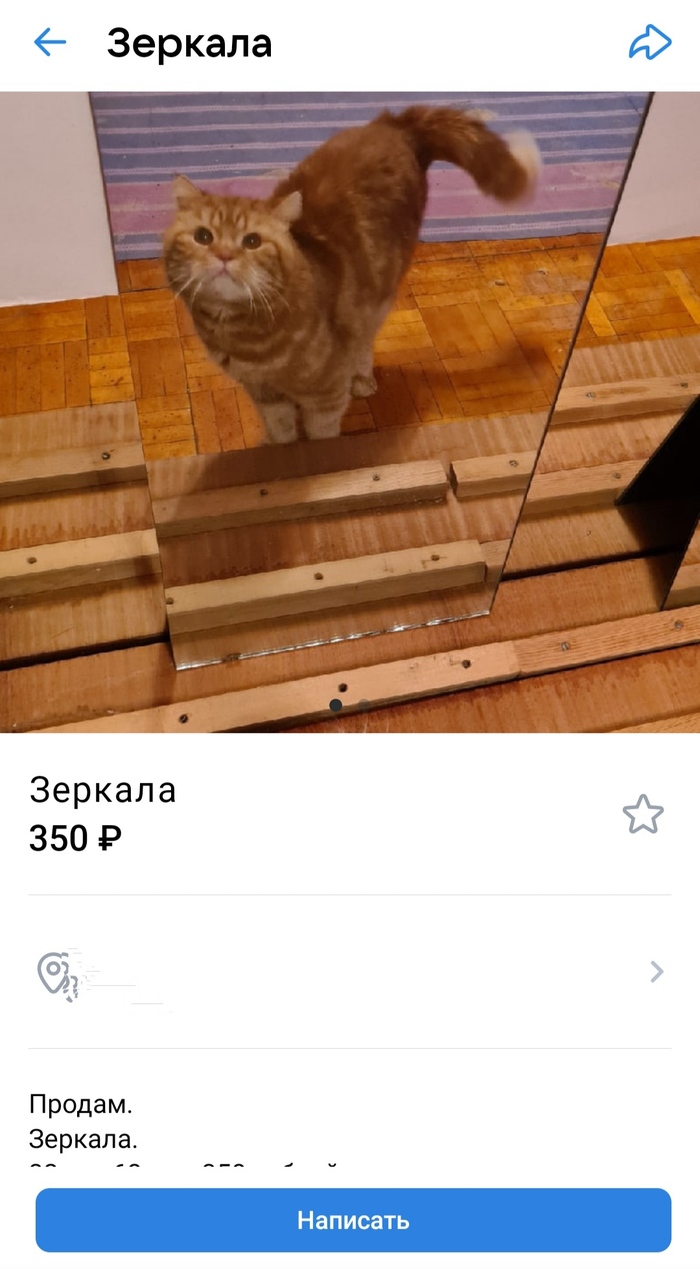Image resolution: width=700 pixels, height=1269 pixels.
Task: Go back using the arrow icon
Action: click(x=49, y=42)
